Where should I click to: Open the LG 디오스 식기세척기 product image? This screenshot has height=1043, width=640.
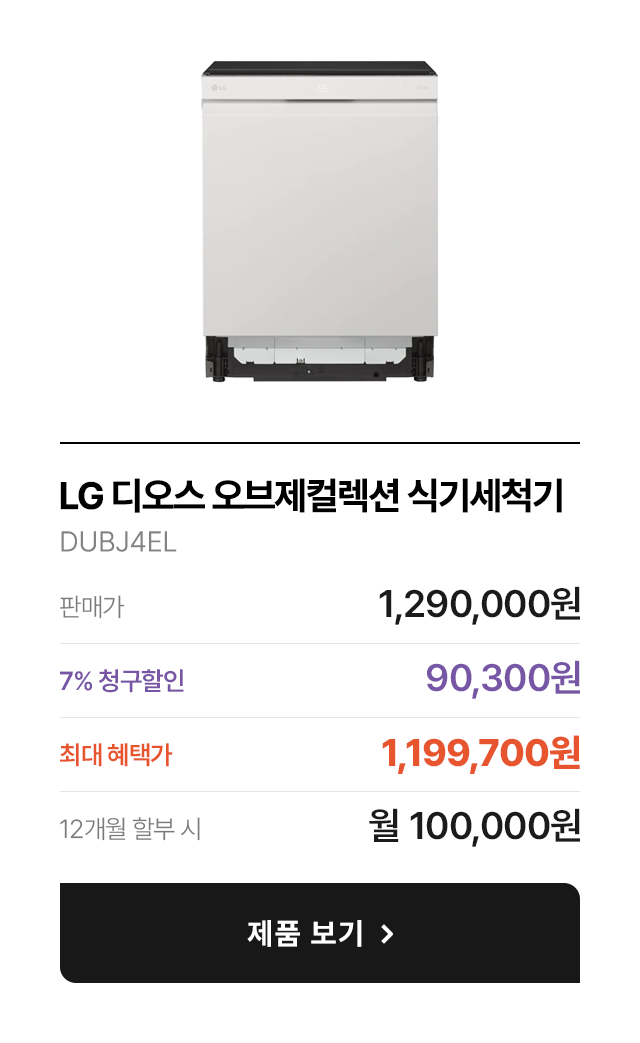320,222
